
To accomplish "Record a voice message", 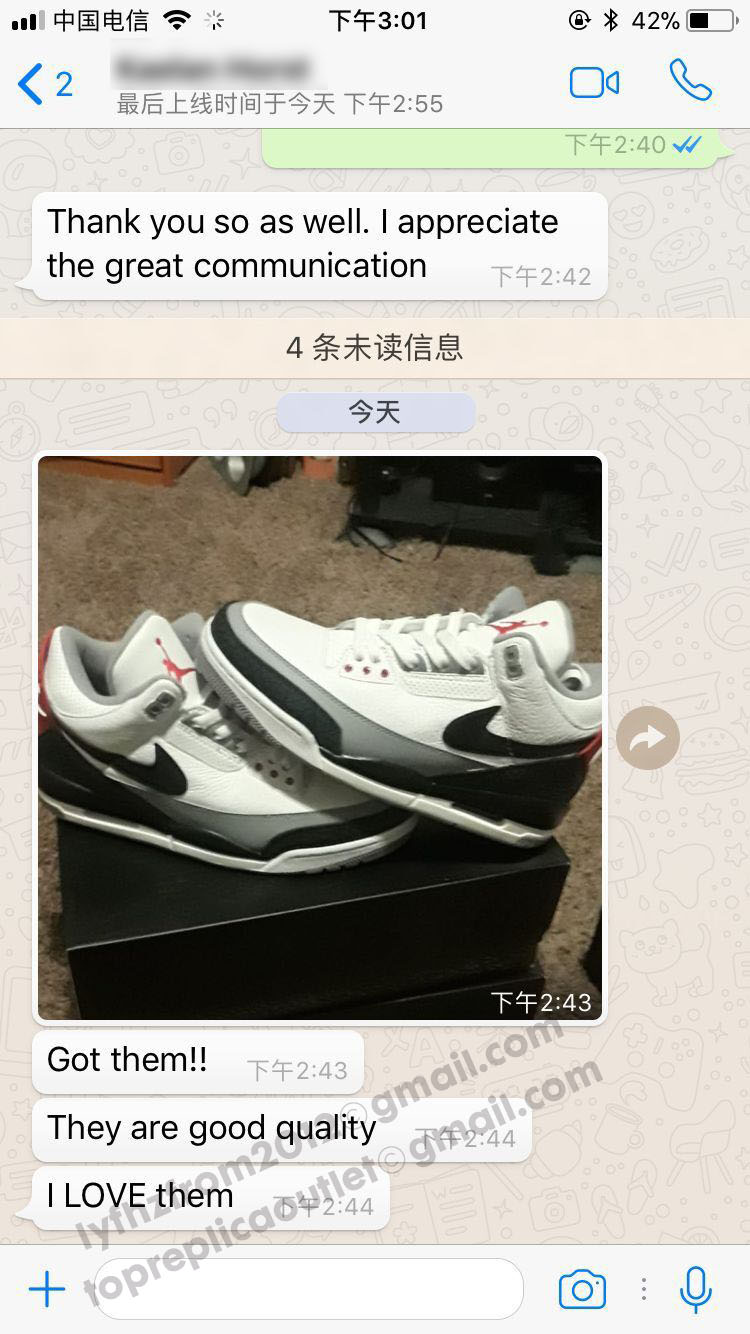I will (x=696, y=1289).
